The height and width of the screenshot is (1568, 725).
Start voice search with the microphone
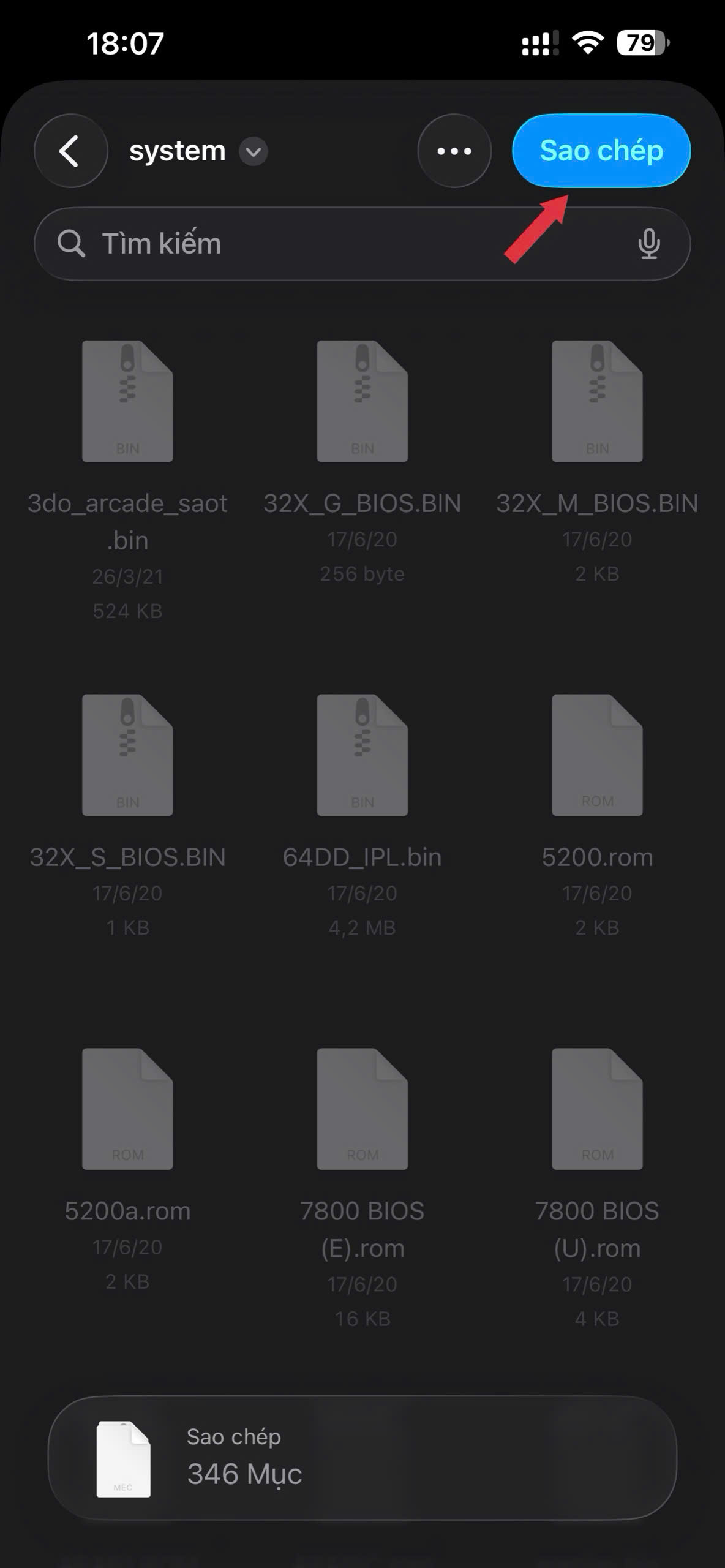(x=648, y=244)
